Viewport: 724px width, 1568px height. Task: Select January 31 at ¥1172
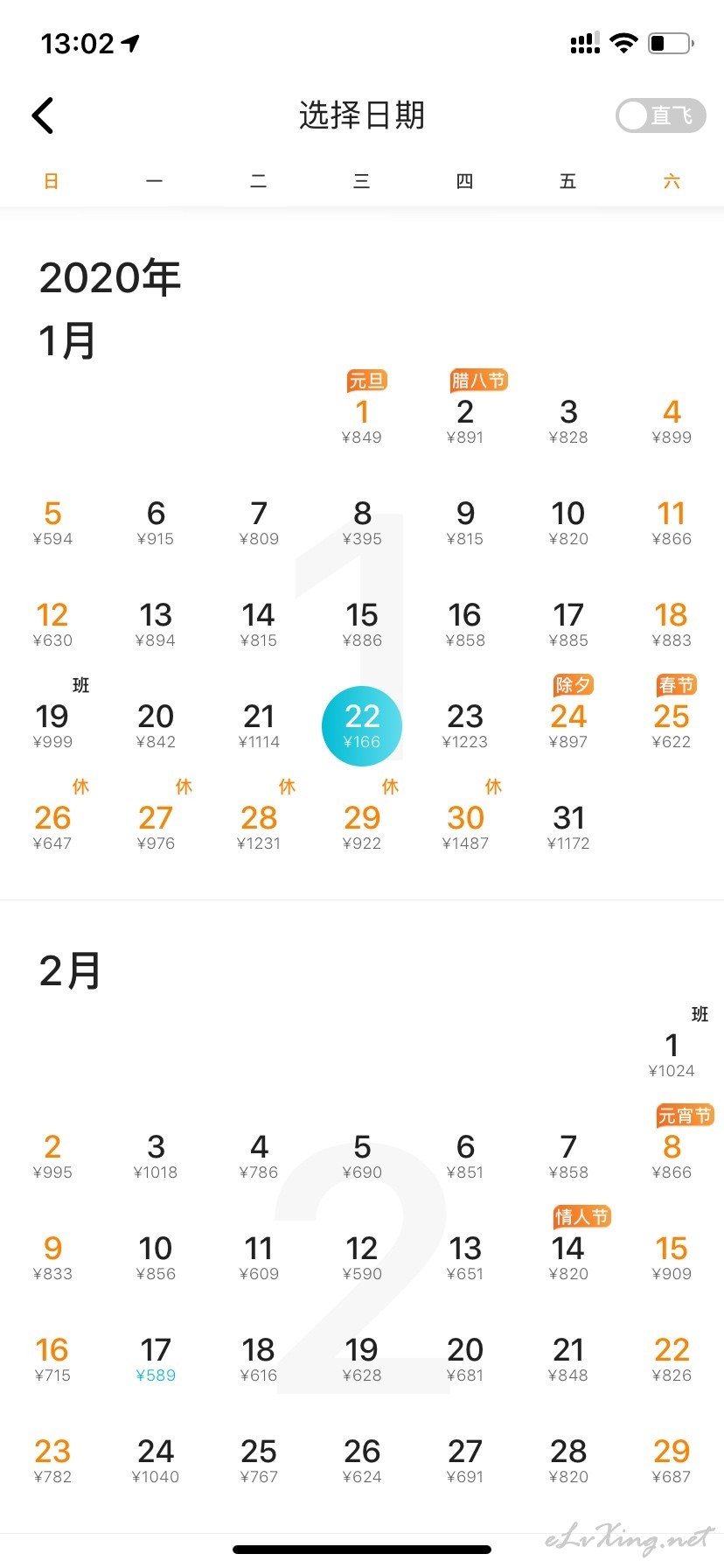click(568, 828)
